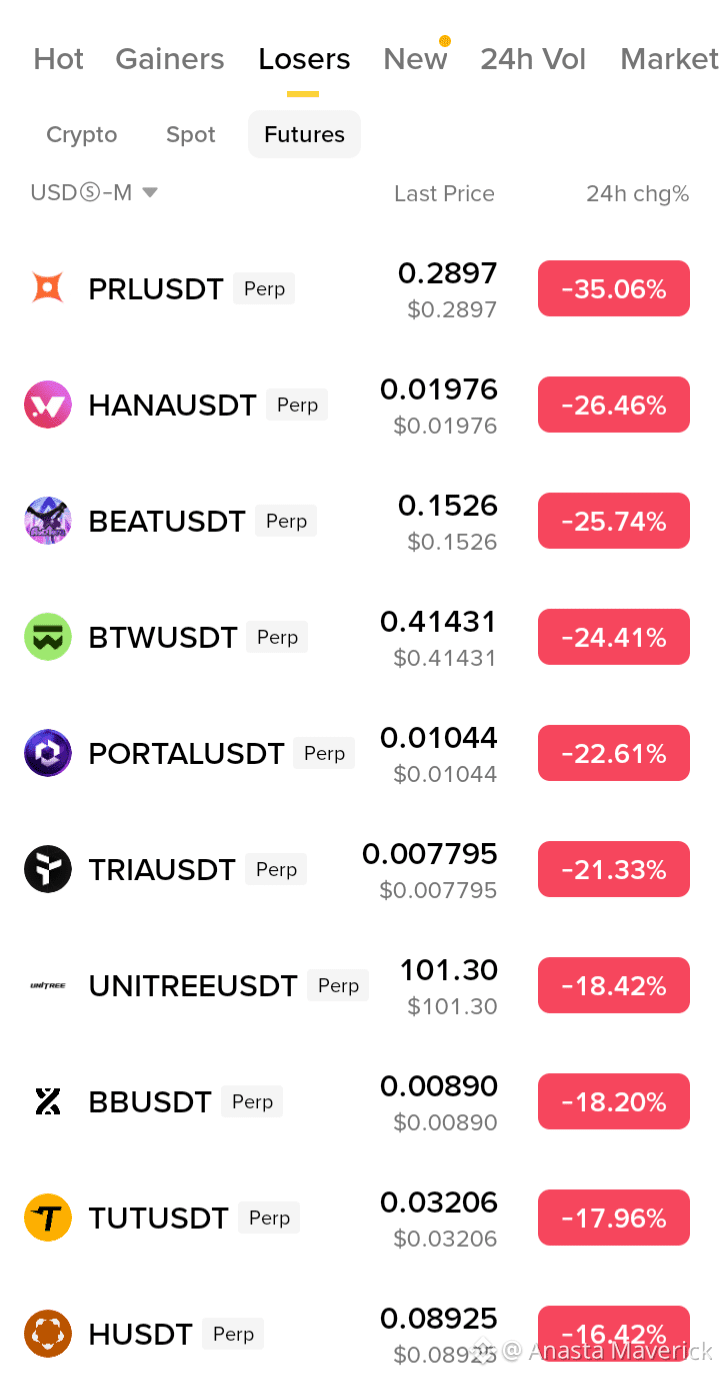Open the BTWUSDT row
The height and width of the screenshot is (1376, 720).
point(360,637)
